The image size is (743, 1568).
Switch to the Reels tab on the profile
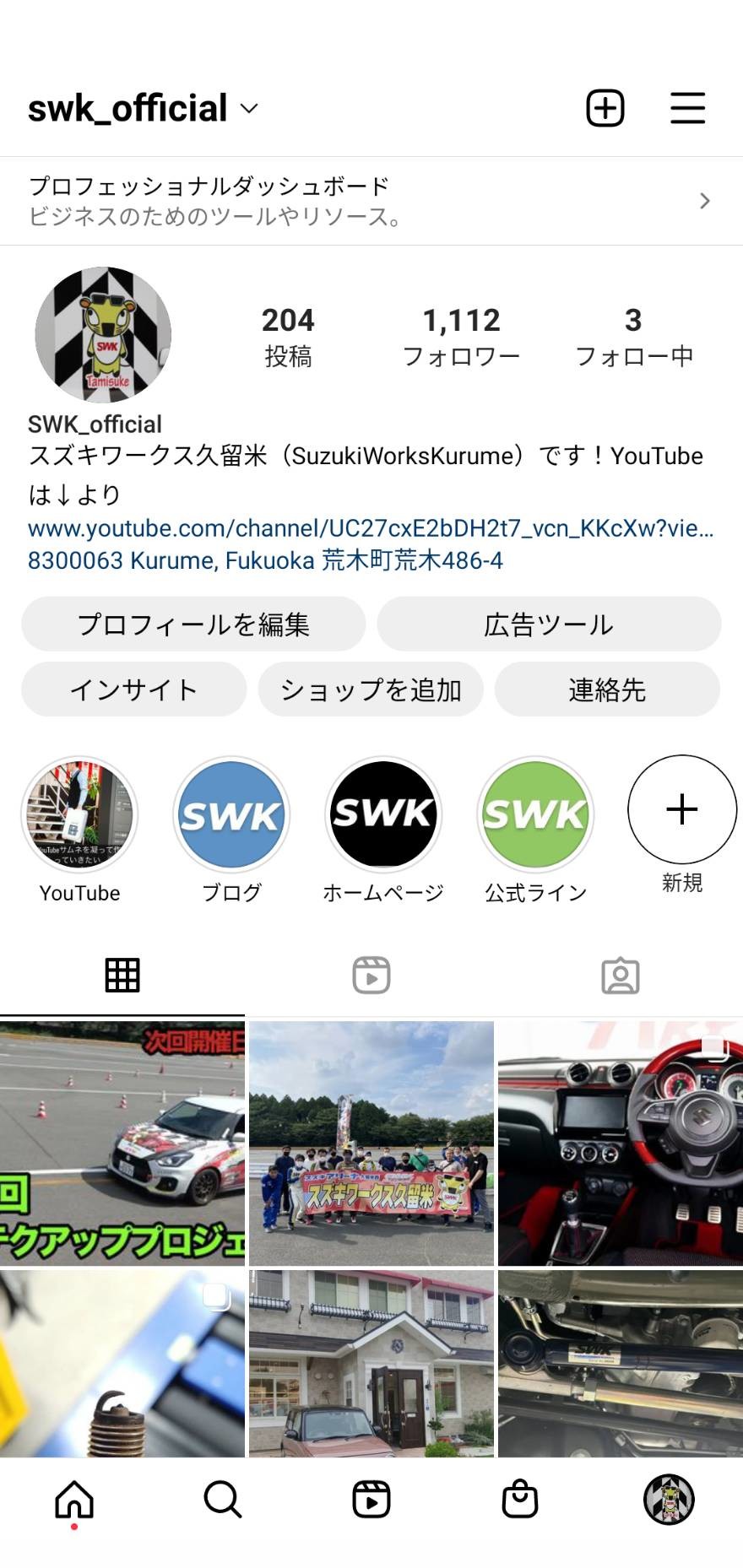pyautogui.click(x=371, y=976)
